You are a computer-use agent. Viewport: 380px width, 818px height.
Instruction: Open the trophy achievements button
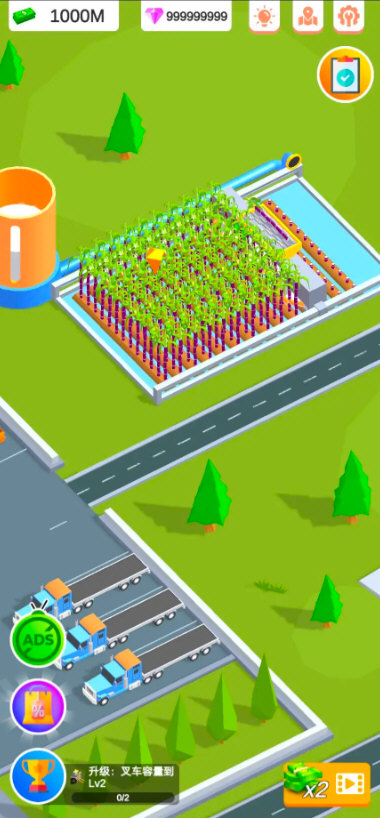(x=38, y=776)
